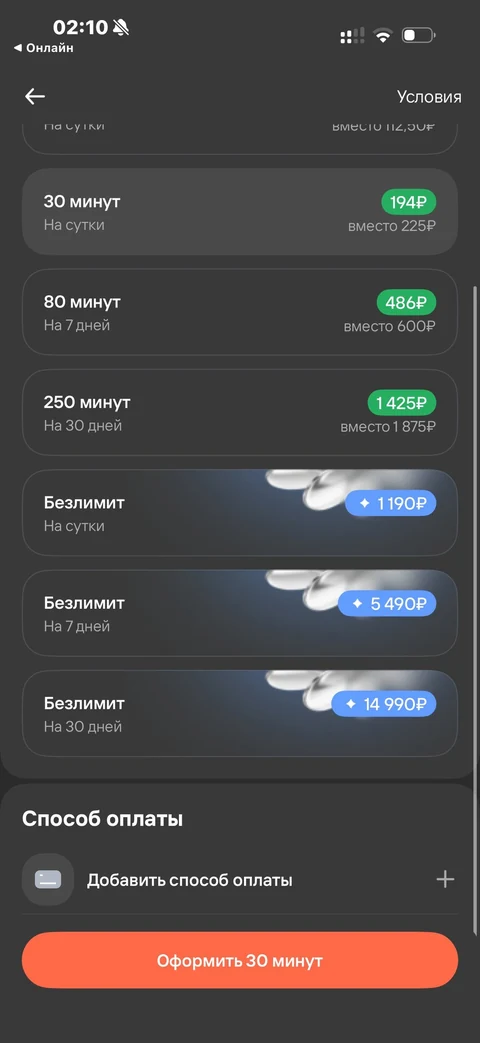Go back using the arrow icon

[x=35, y=96]
